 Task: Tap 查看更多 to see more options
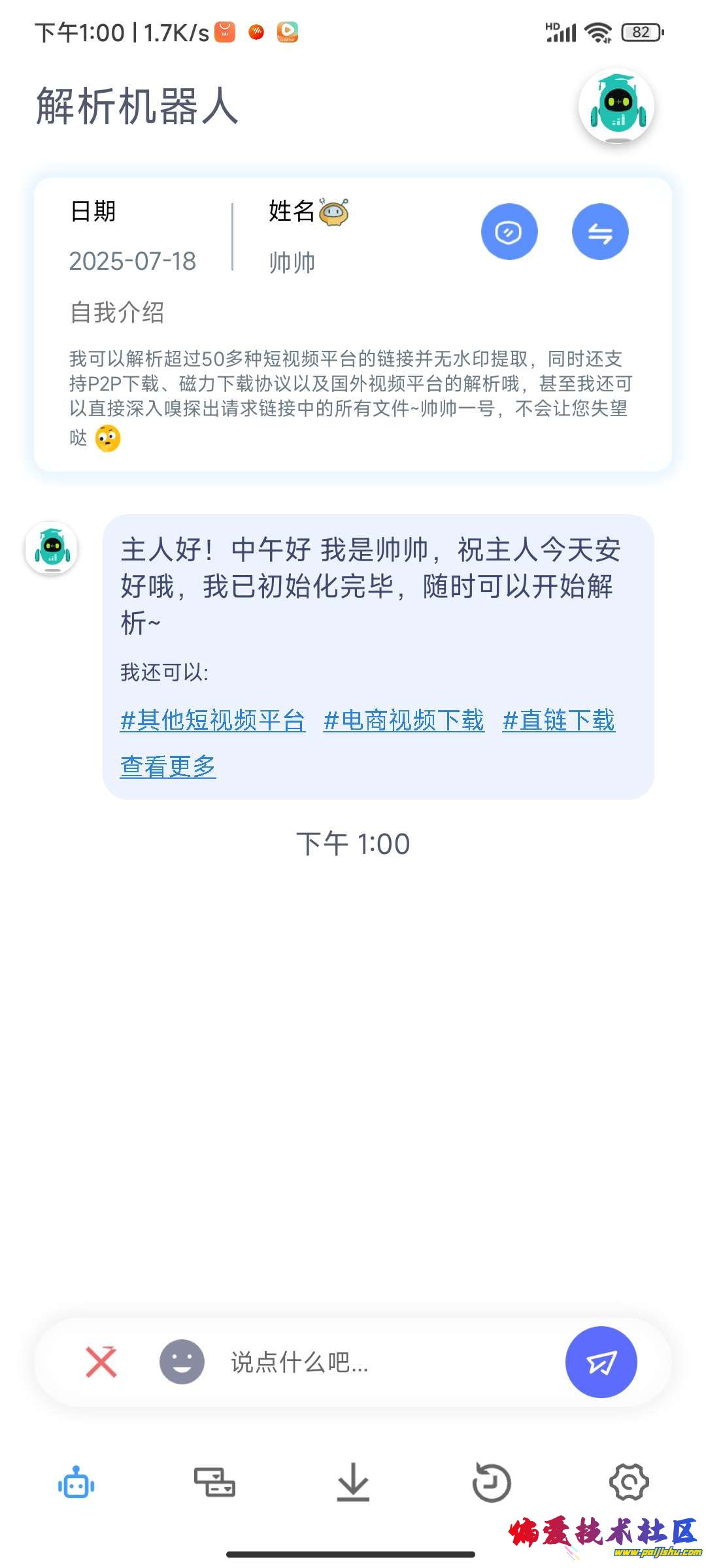coord(168,766)
